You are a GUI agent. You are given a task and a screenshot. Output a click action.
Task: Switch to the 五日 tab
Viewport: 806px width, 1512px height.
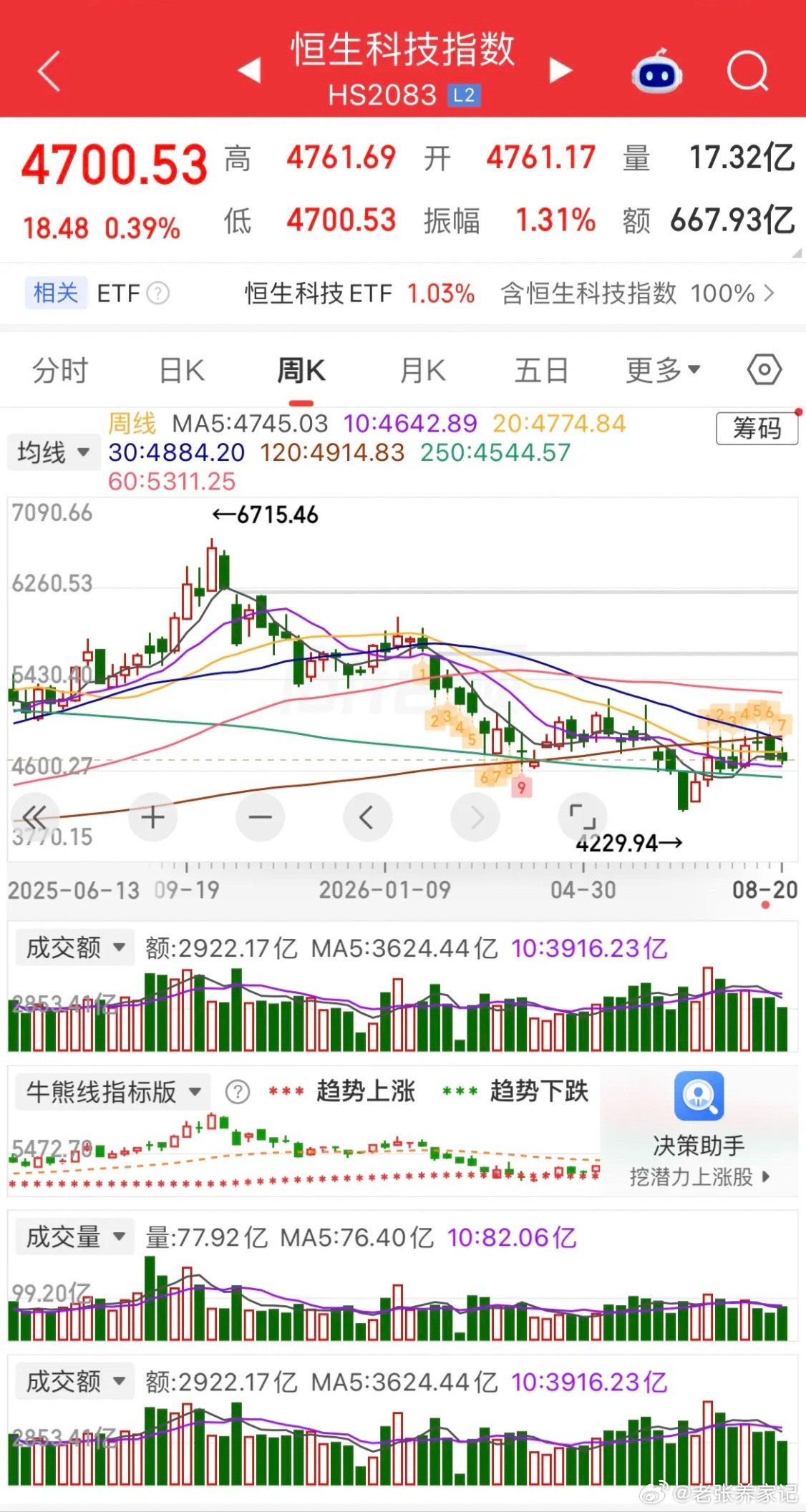(x=542, y=371)
